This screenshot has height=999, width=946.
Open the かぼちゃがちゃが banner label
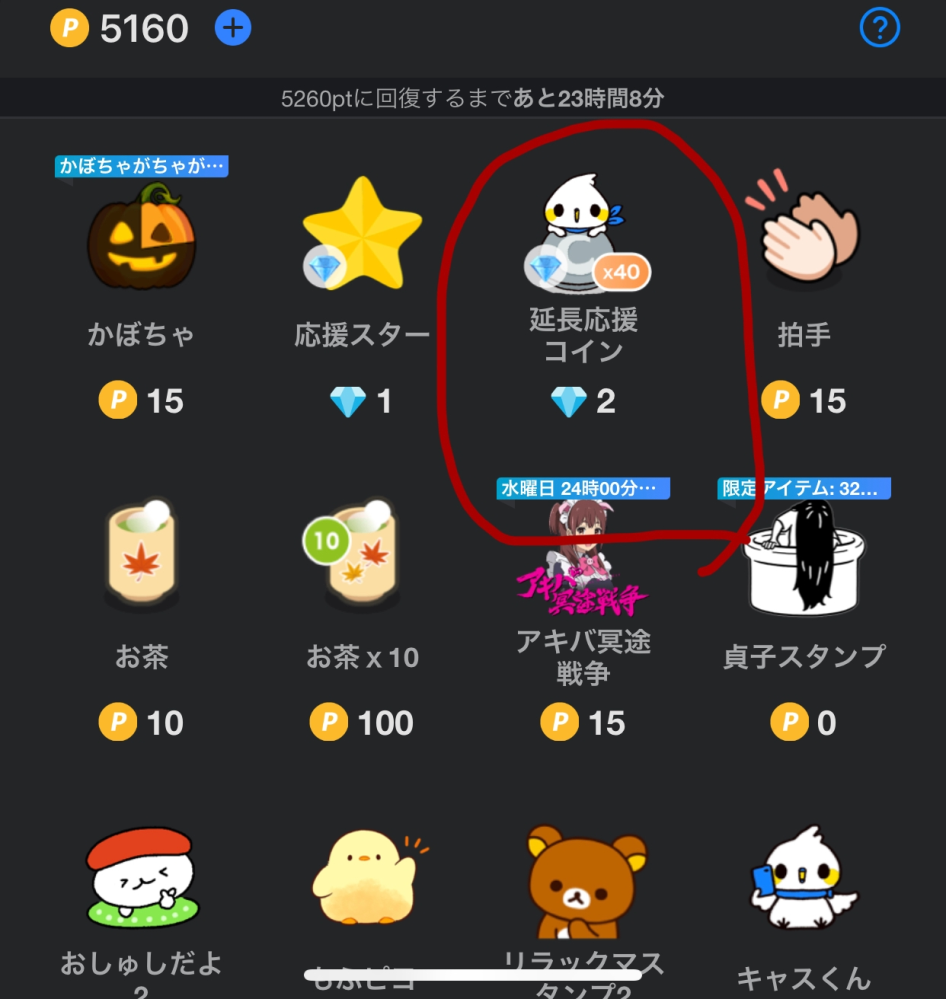tap(141, 167)
